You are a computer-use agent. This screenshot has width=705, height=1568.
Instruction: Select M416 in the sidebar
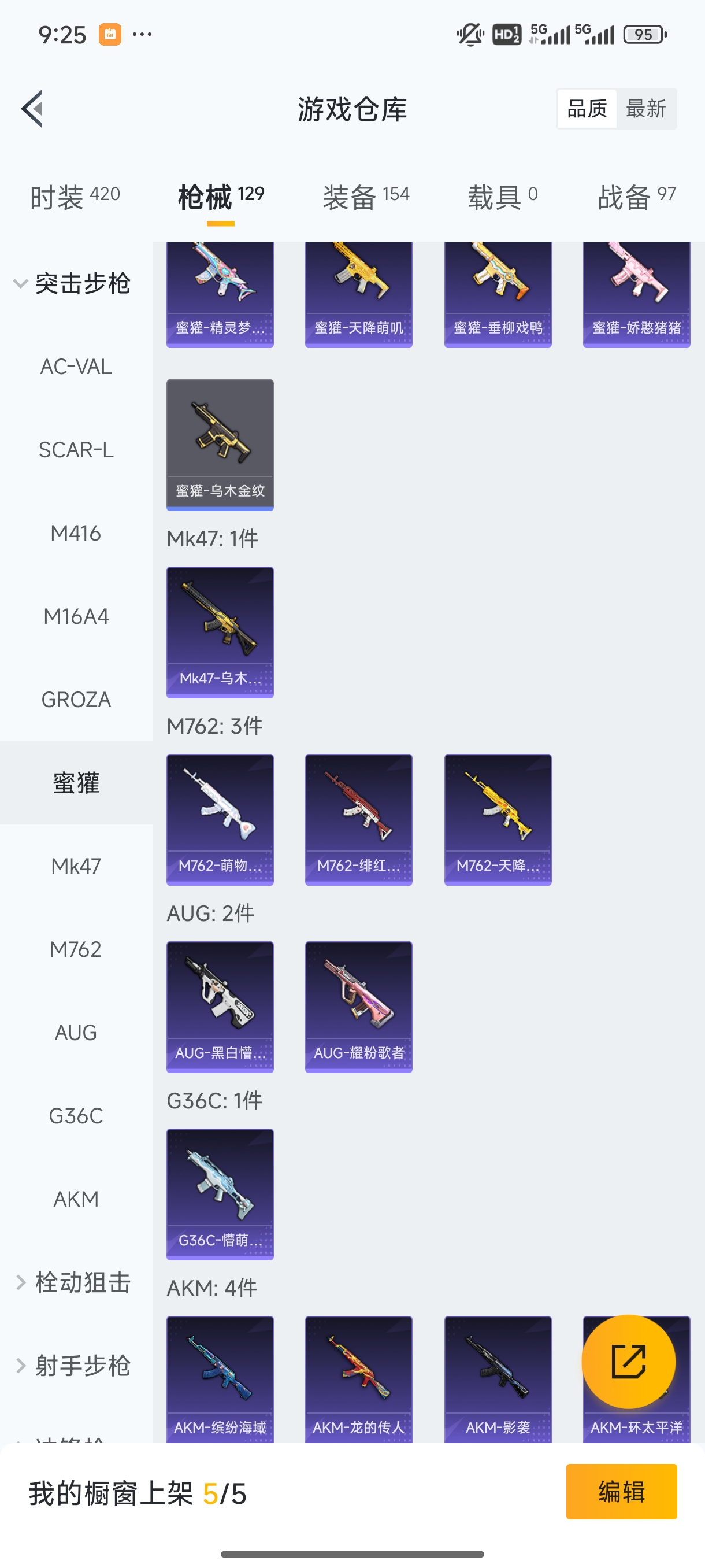(x=76, y=533)
